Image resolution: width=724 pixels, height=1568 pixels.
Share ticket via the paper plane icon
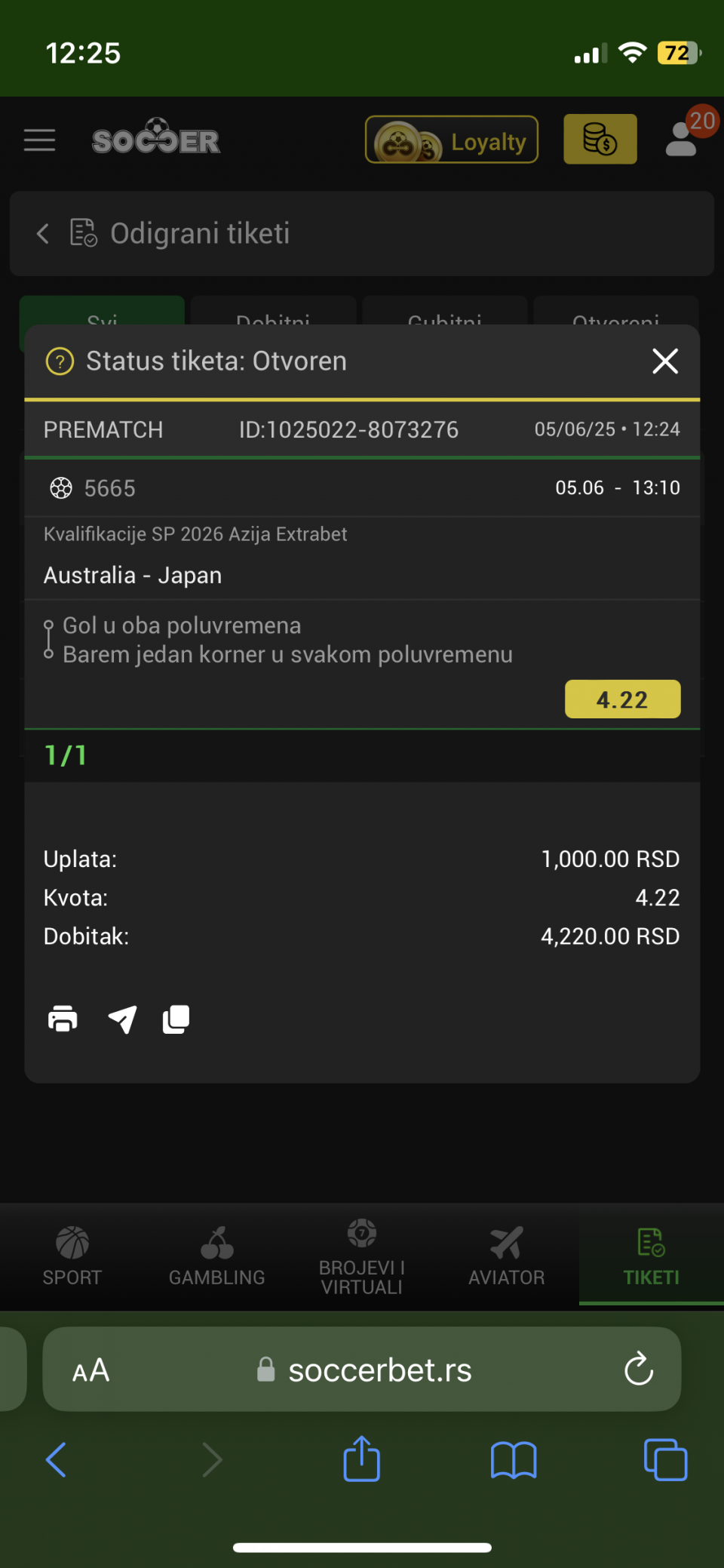pos(122,1019)
